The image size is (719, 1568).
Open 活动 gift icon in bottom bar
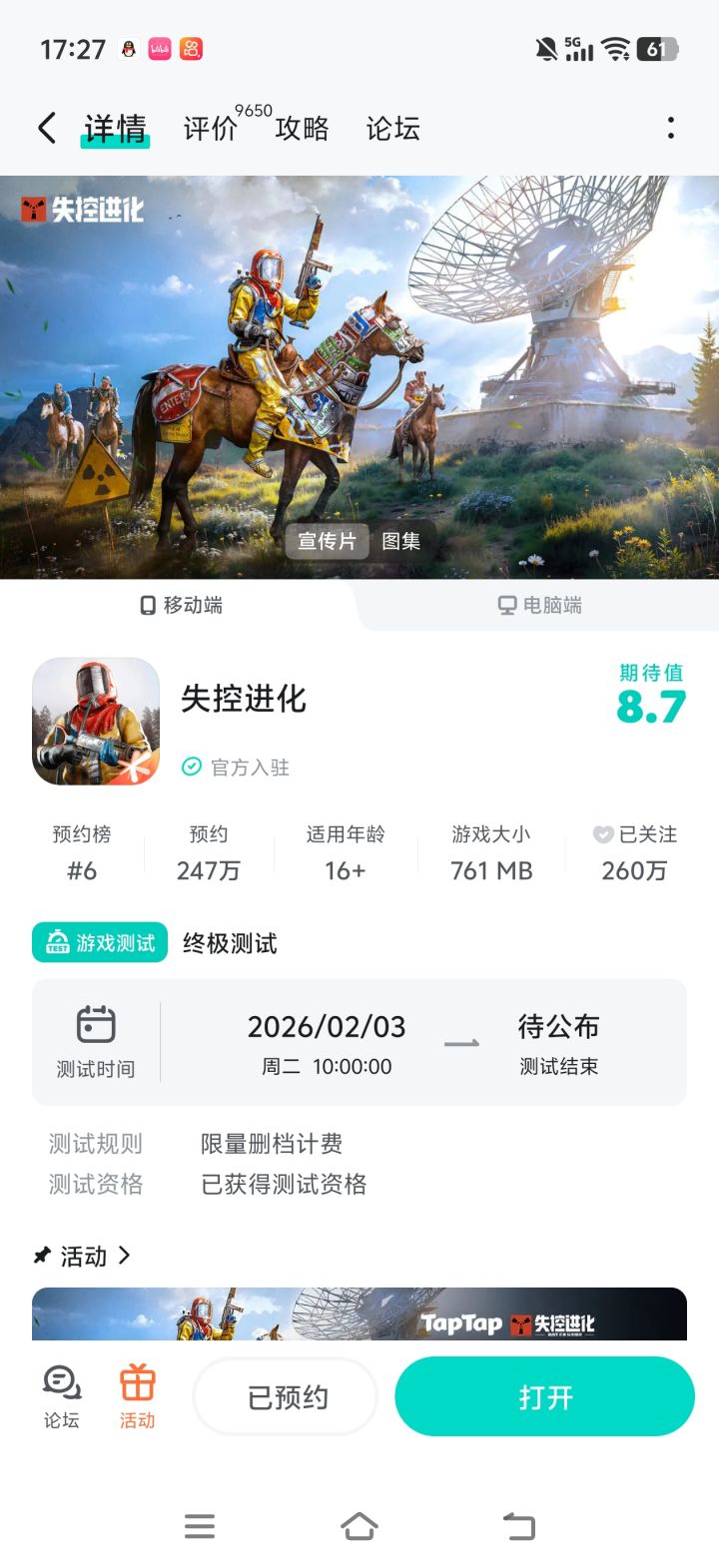(x=137, y=1395)
